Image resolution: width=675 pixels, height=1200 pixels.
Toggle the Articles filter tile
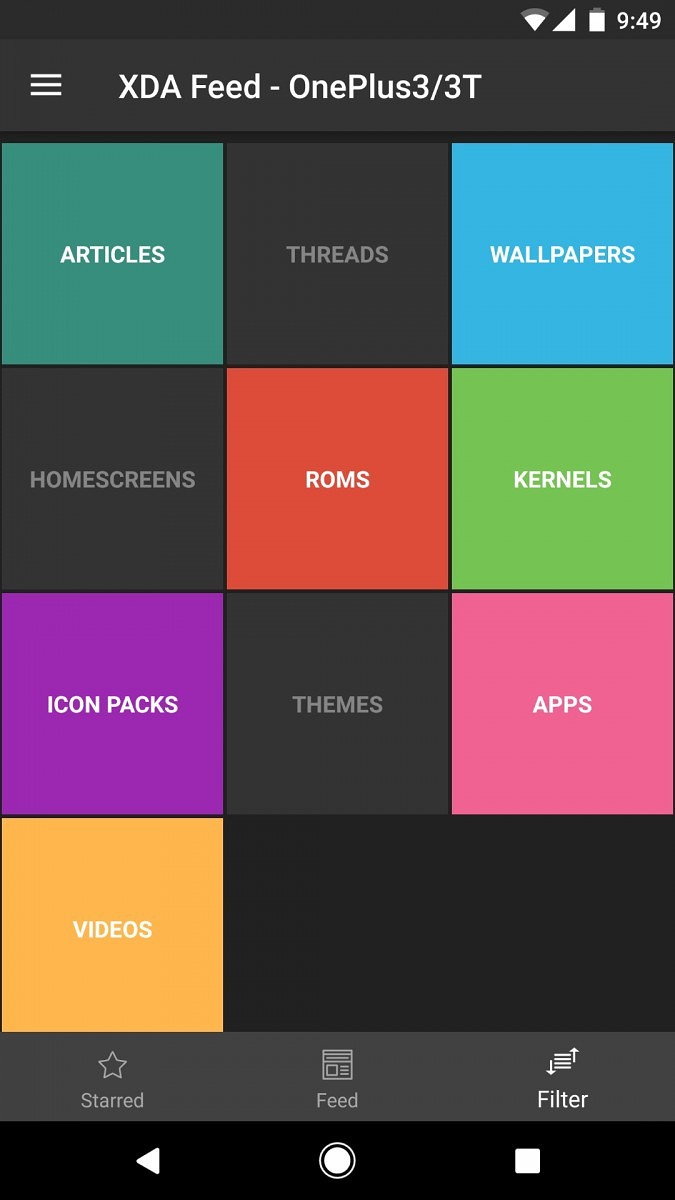(112, 254)
